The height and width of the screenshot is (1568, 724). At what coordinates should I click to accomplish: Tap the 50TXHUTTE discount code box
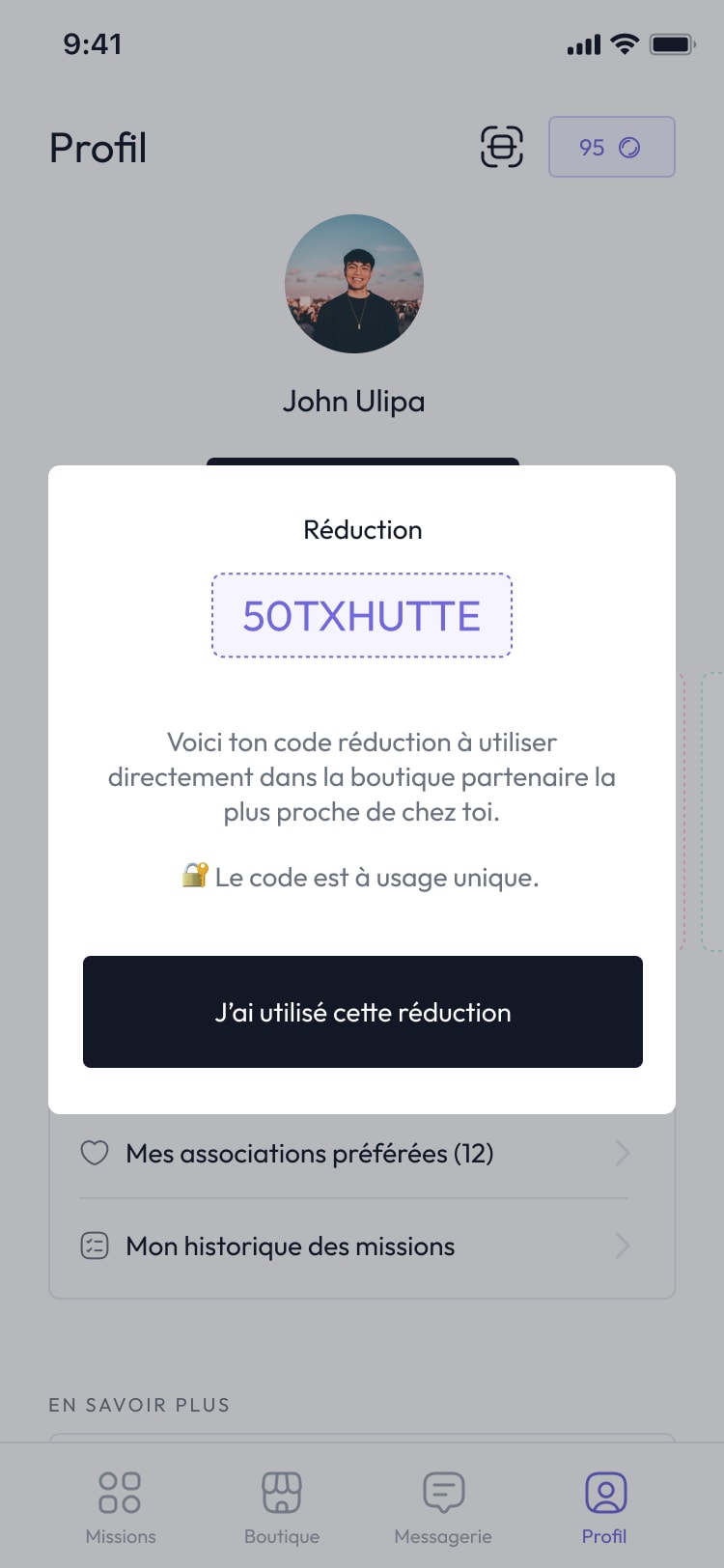click(362, 616)
